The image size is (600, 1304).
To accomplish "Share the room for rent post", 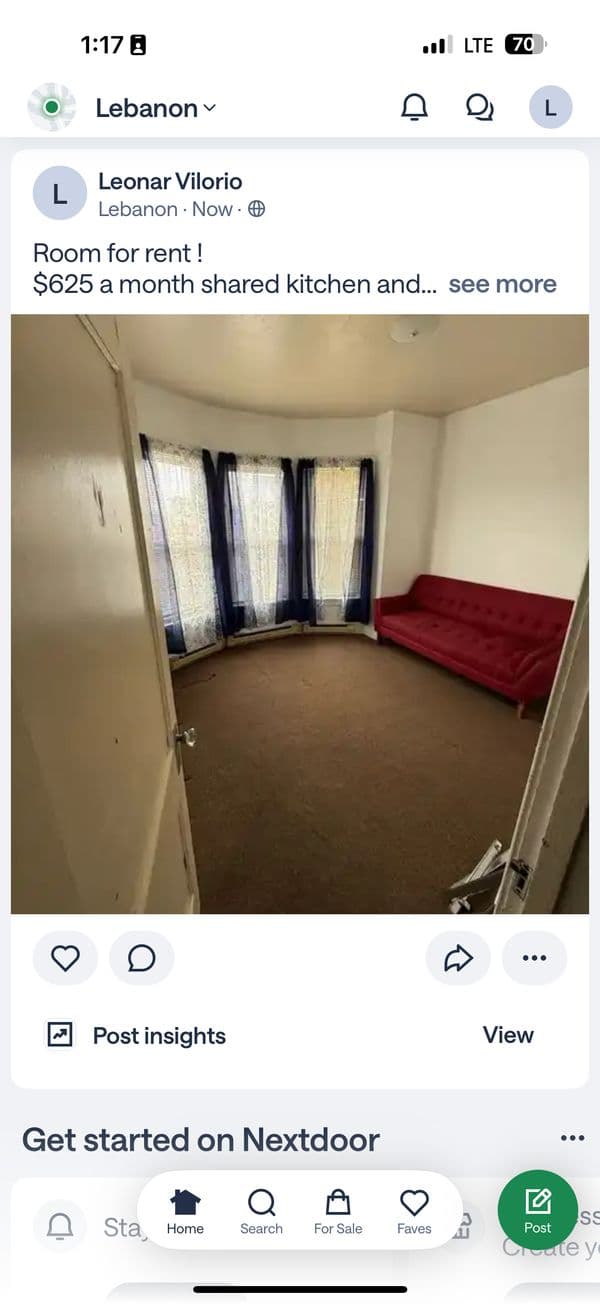I will click(458, 958).
